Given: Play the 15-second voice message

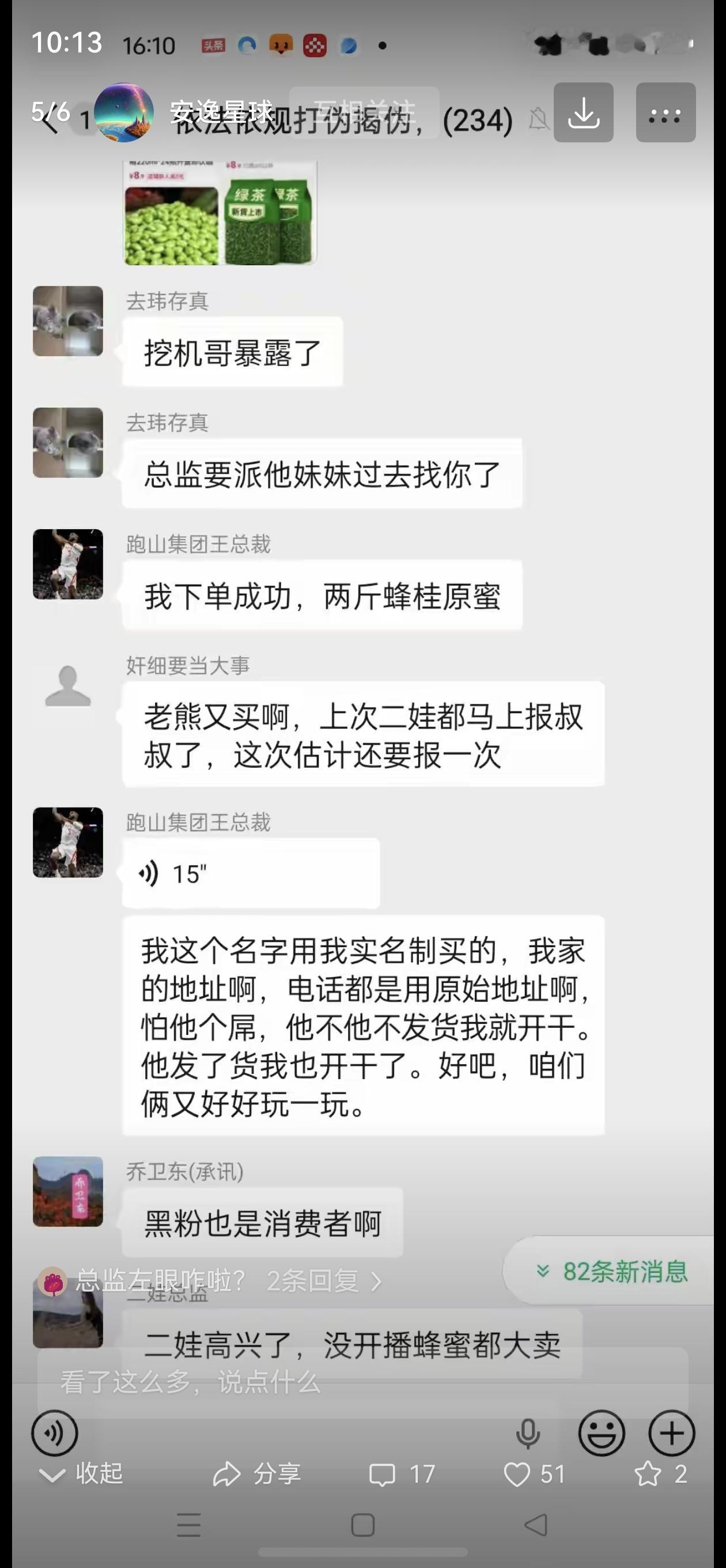Looking at the screenshot, I should [x=249, y=873].
